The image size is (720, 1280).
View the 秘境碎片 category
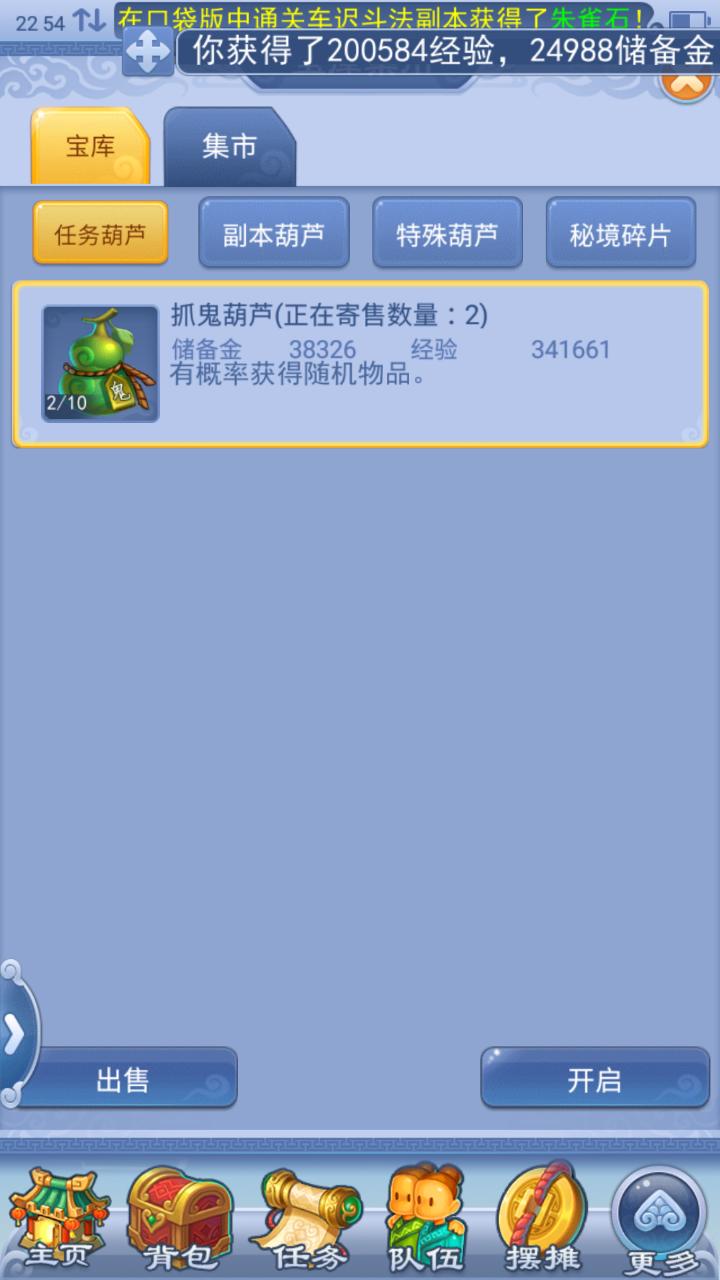pyautogui.click(x=620, y=234)
